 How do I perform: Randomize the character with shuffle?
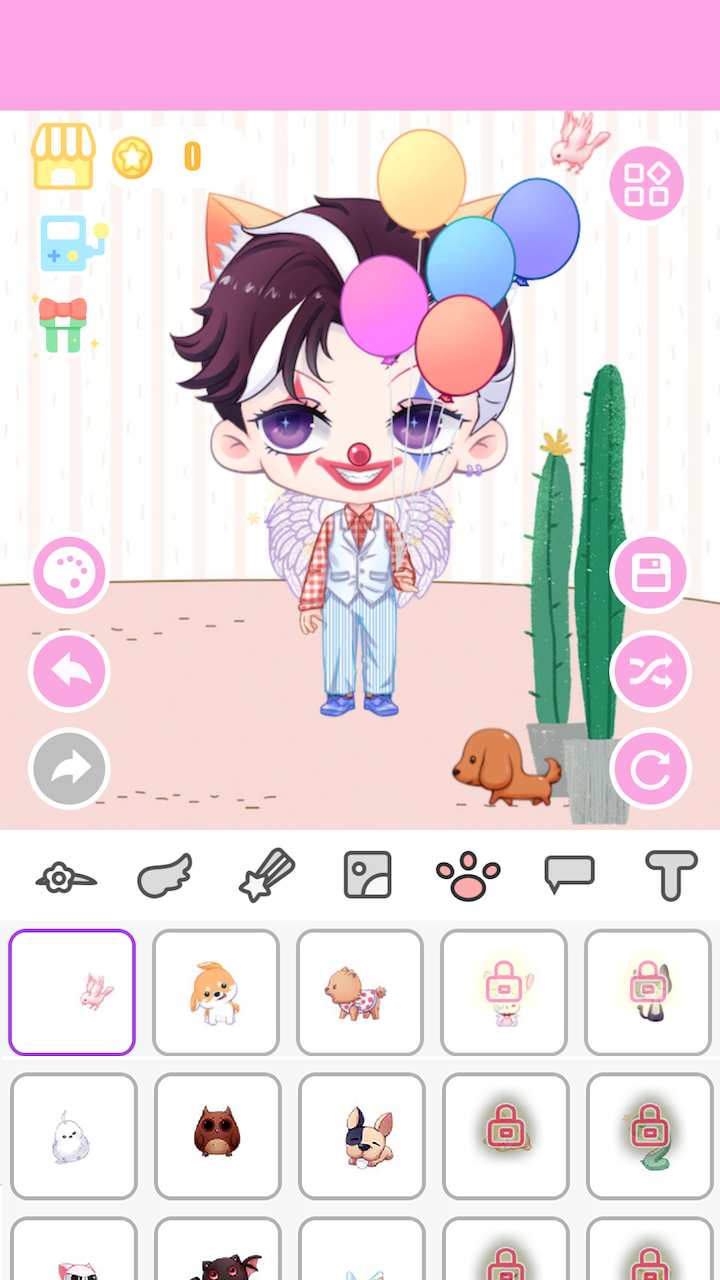[650, 671]
